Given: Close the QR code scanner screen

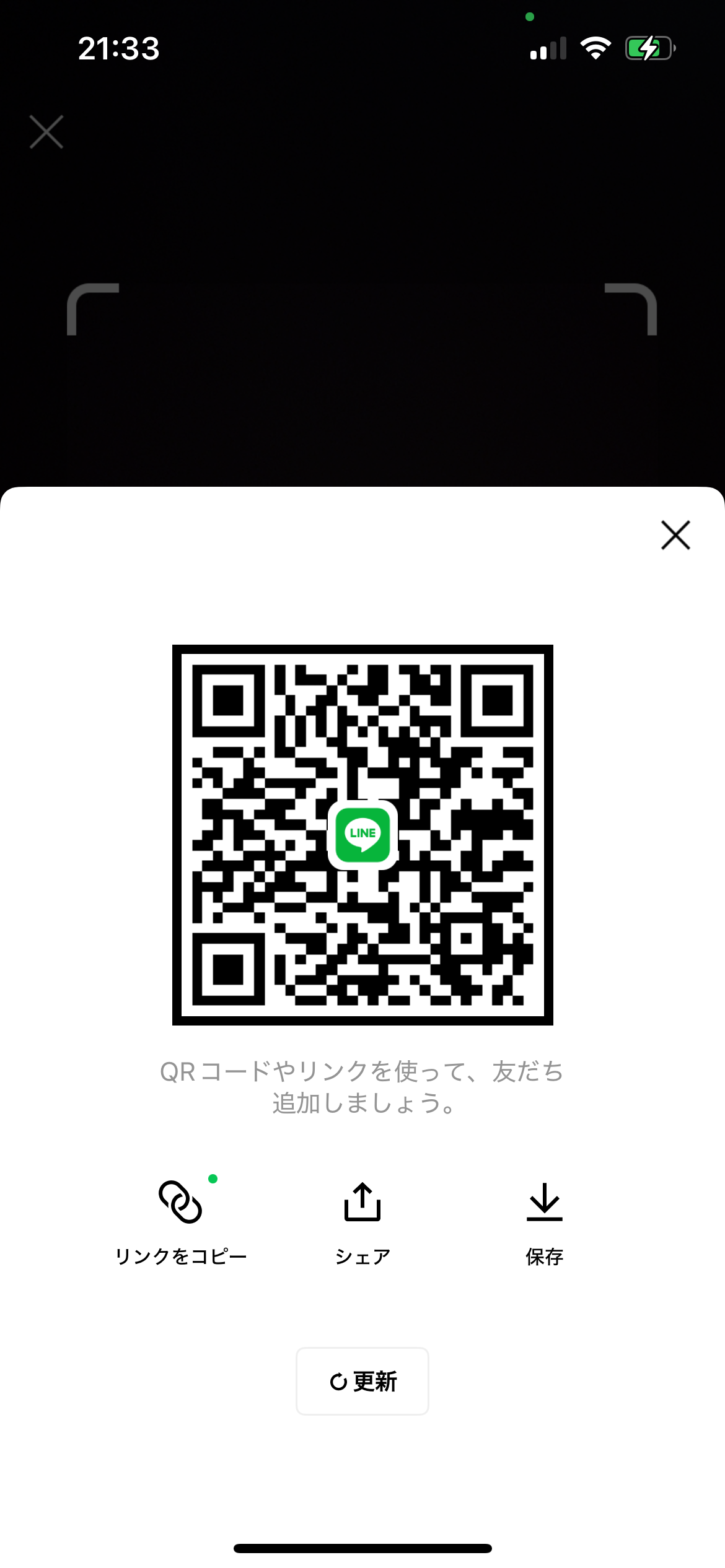Looking at the screenshot, I should pyautogui.click(x=46, y=132).
